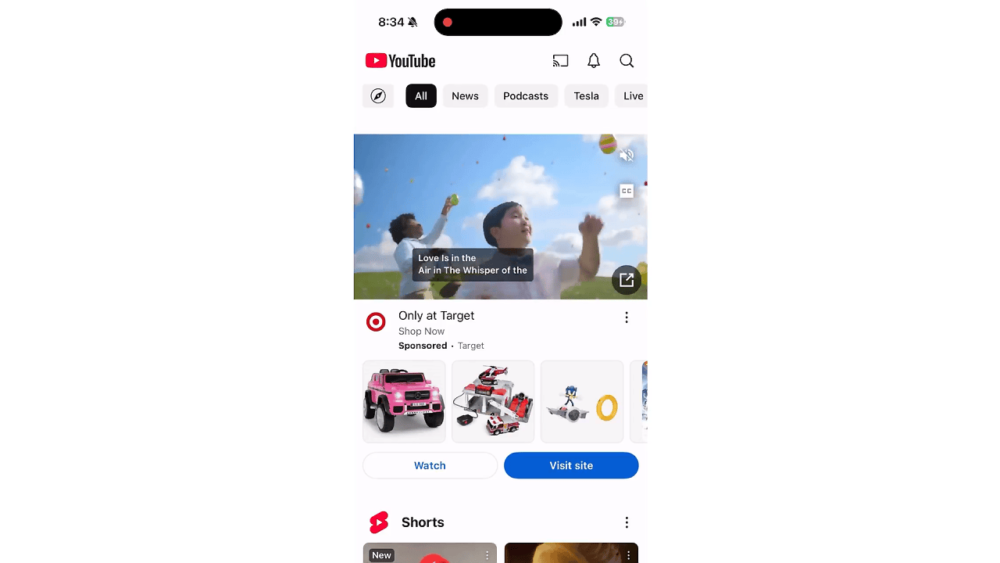Unmute the Target ad video
Viewport: 1000px width, 563px height.
click(x=627, y=155)
